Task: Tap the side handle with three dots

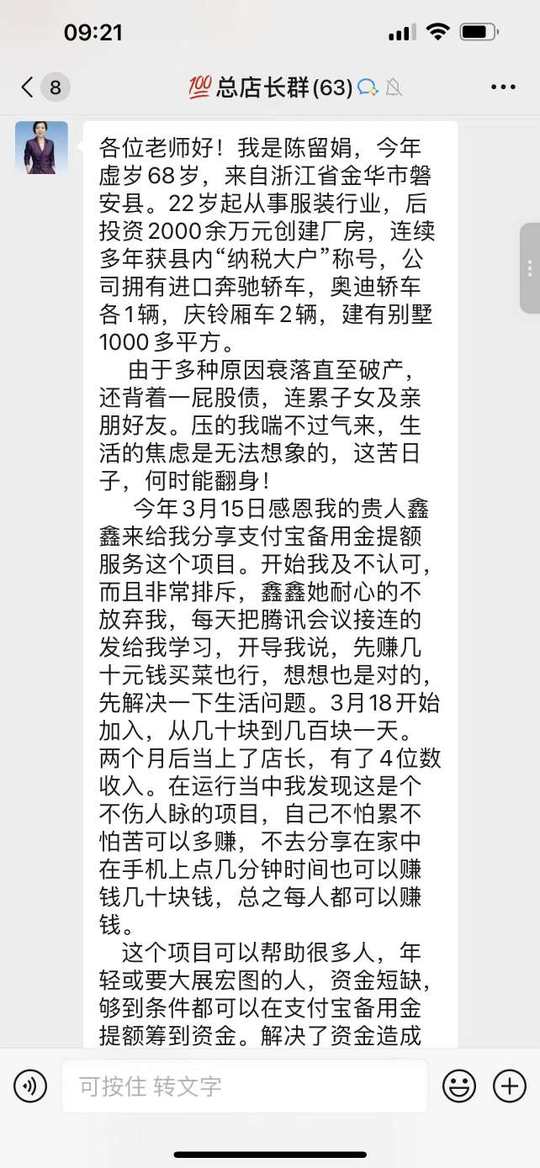Action: pos(530,268)
